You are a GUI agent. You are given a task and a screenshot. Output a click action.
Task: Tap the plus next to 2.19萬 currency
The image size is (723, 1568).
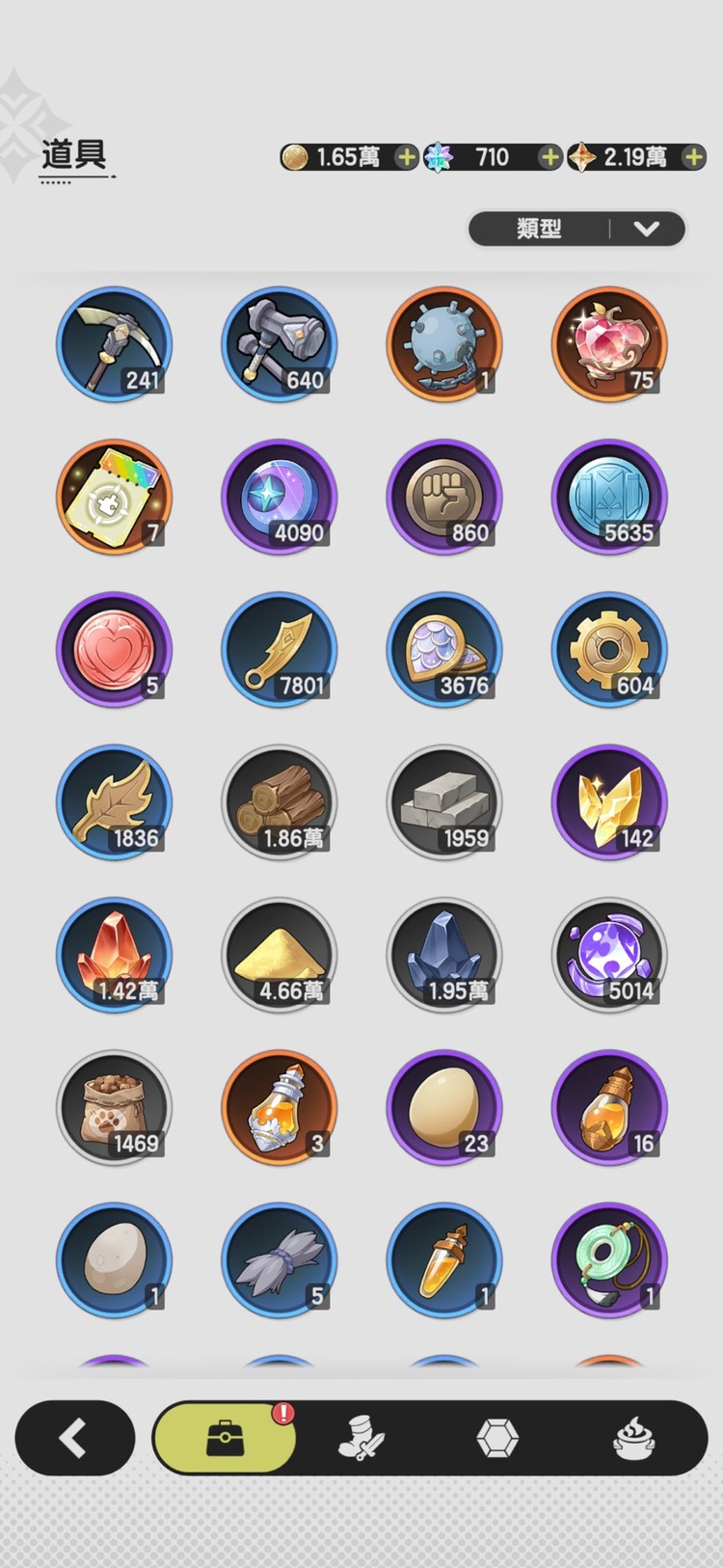(693, 157)
